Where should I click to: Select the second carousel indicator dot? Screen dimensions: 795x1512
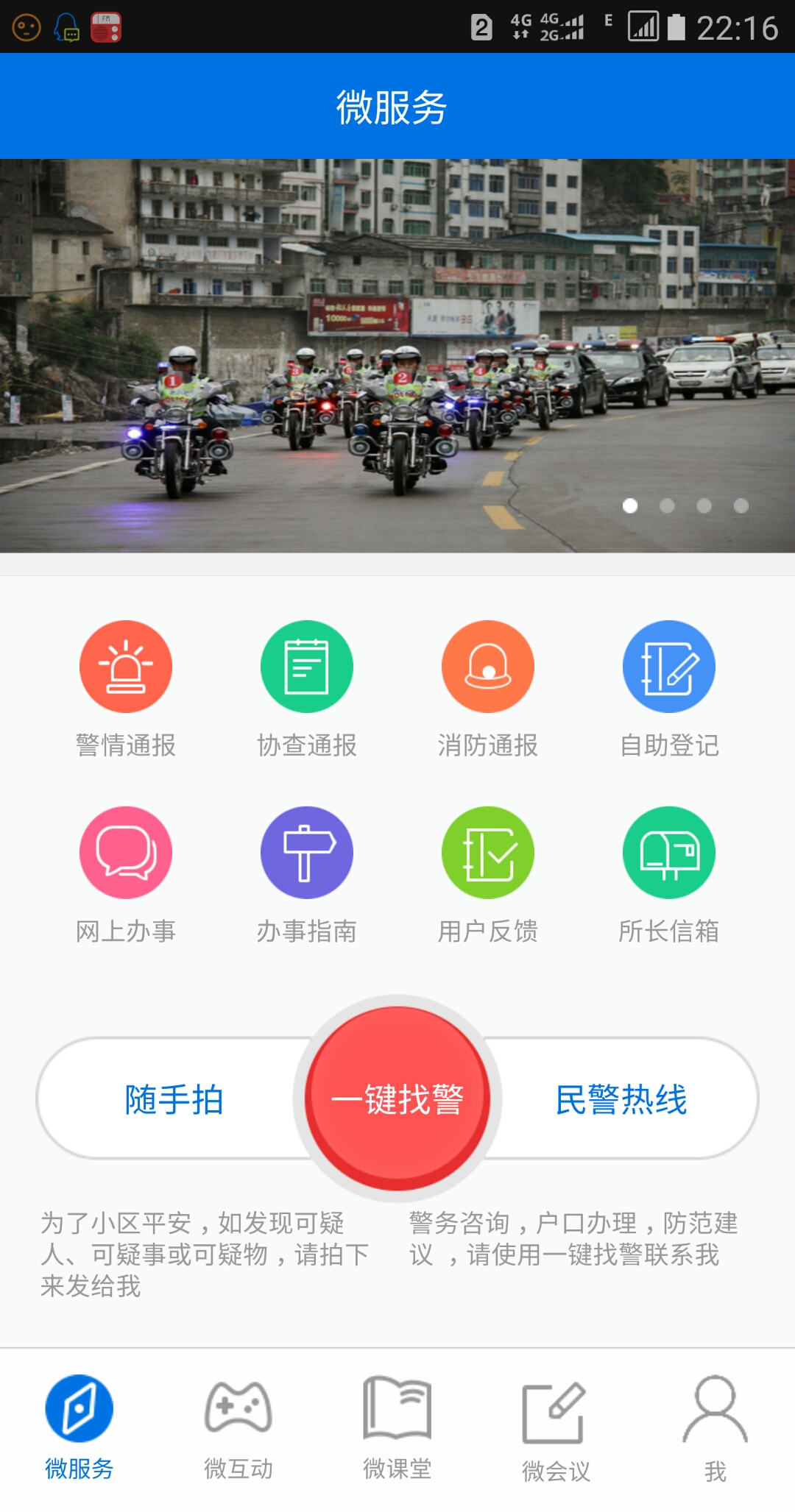(x=667, y=505)
